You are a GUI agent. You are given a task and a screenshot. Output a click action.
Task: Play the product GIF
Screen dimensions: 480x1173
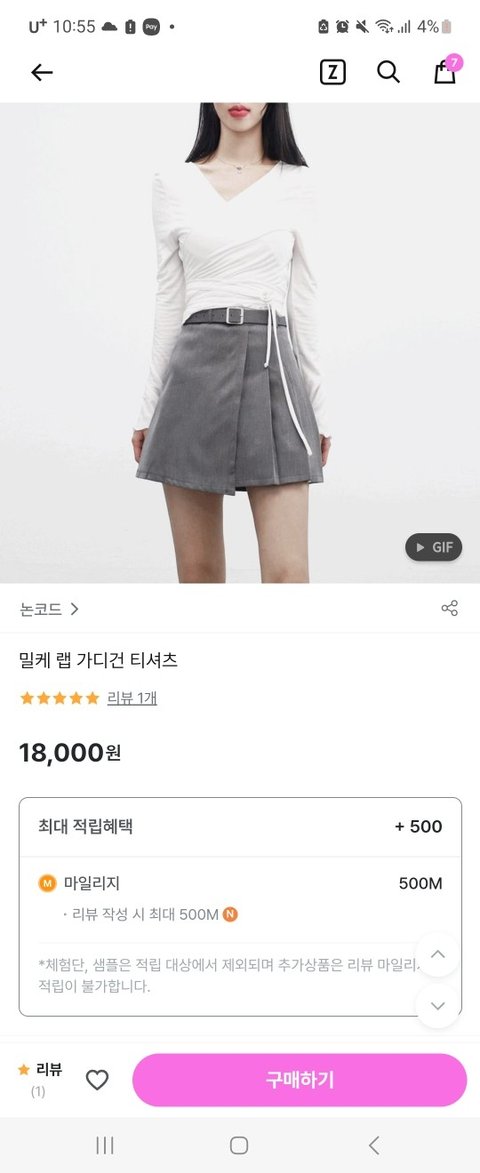434,547
